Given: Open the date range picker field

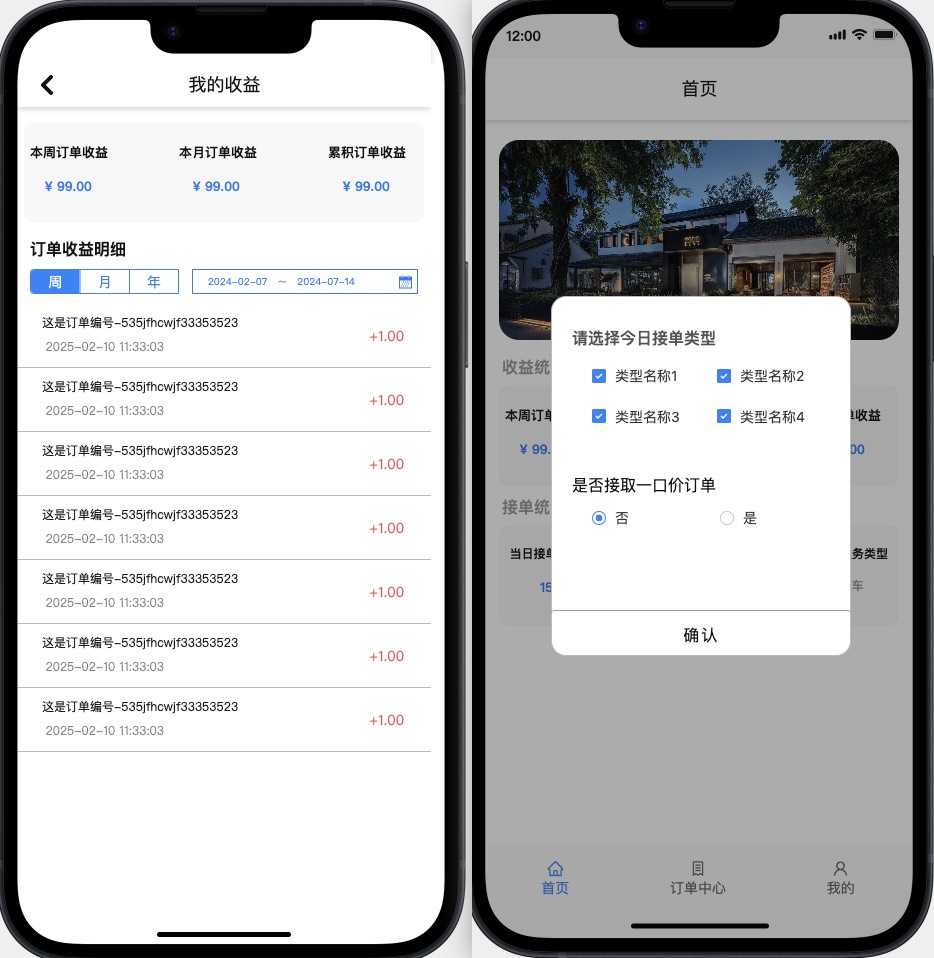Looking at the screenshot, I should click(304, 282).
